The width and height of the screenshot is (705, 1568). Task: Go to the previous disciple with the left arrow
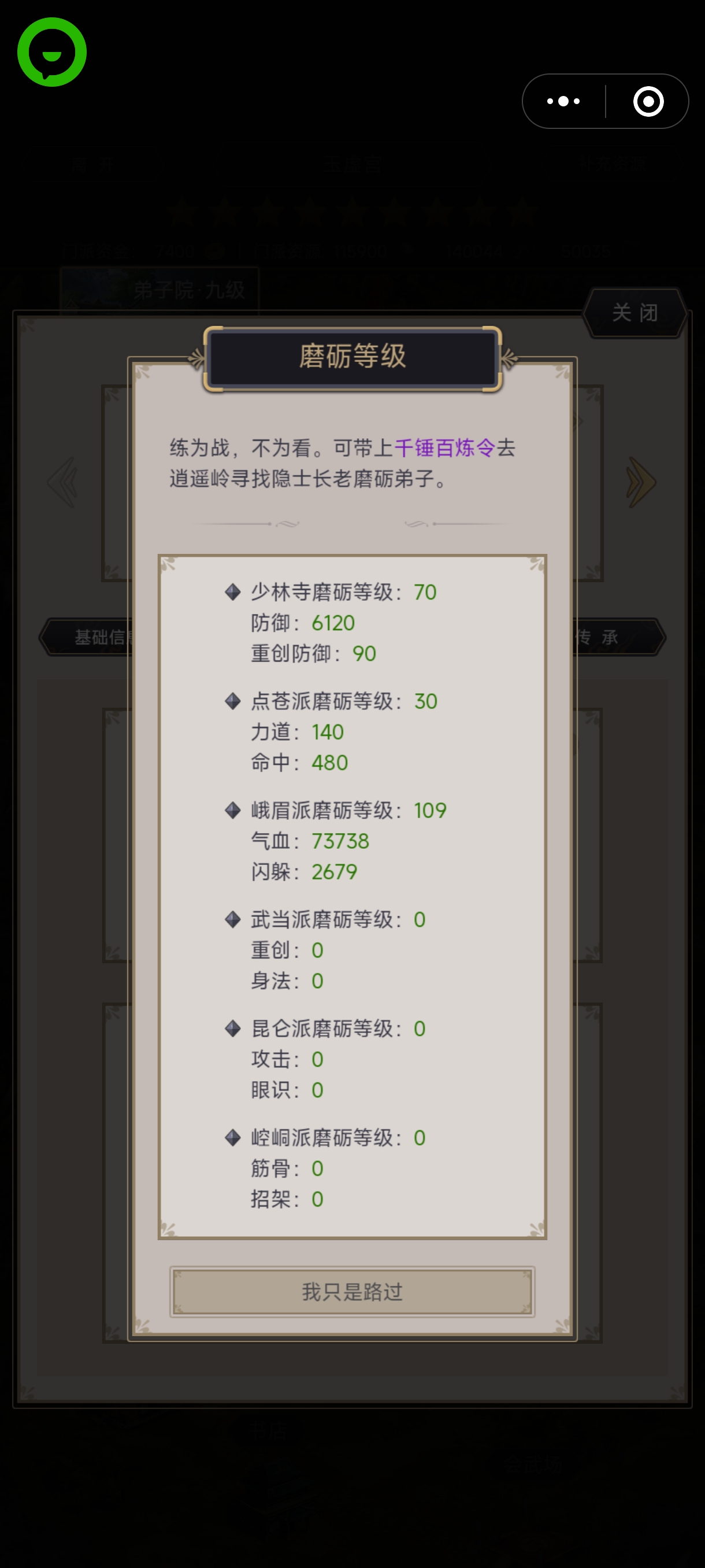[63, 482]
